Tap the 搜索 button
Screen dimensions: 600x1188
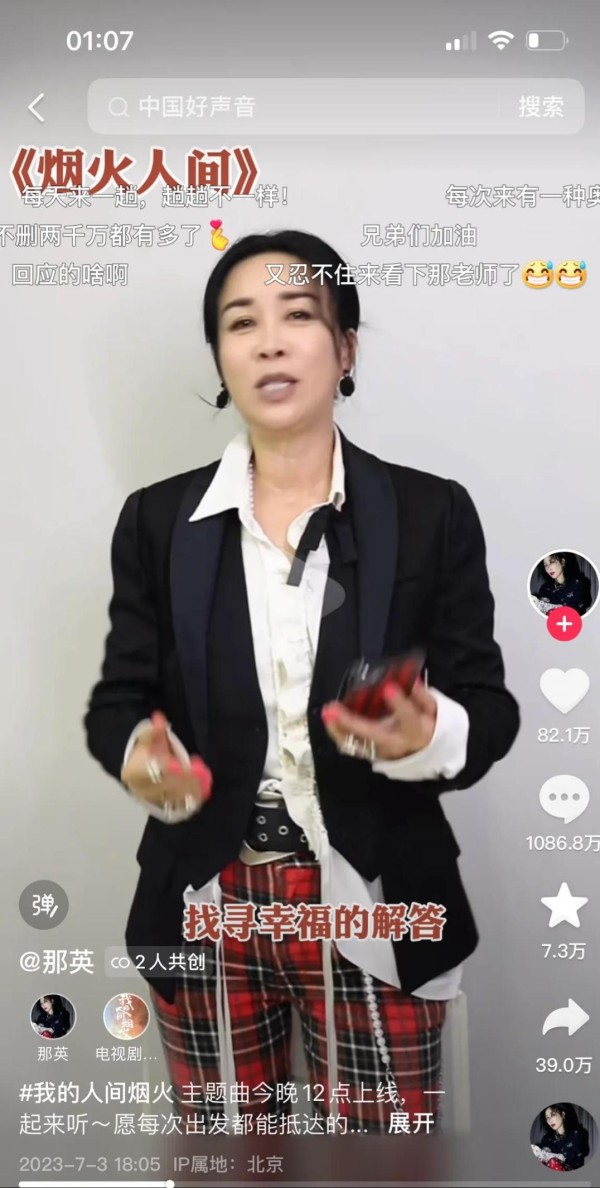pos(541,107)
